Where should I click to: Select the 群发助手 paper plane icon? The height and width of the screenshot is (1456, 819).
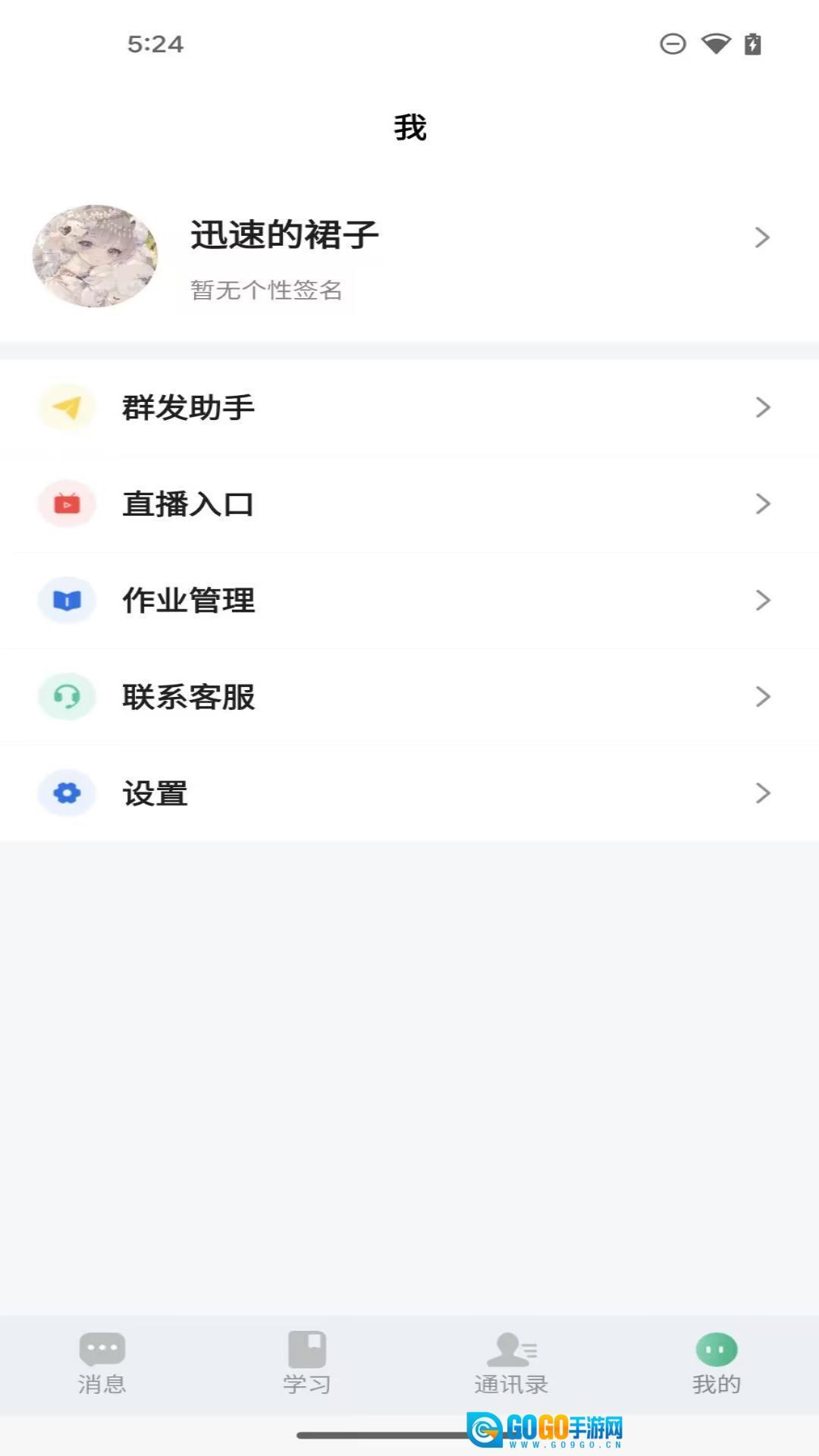66,407
